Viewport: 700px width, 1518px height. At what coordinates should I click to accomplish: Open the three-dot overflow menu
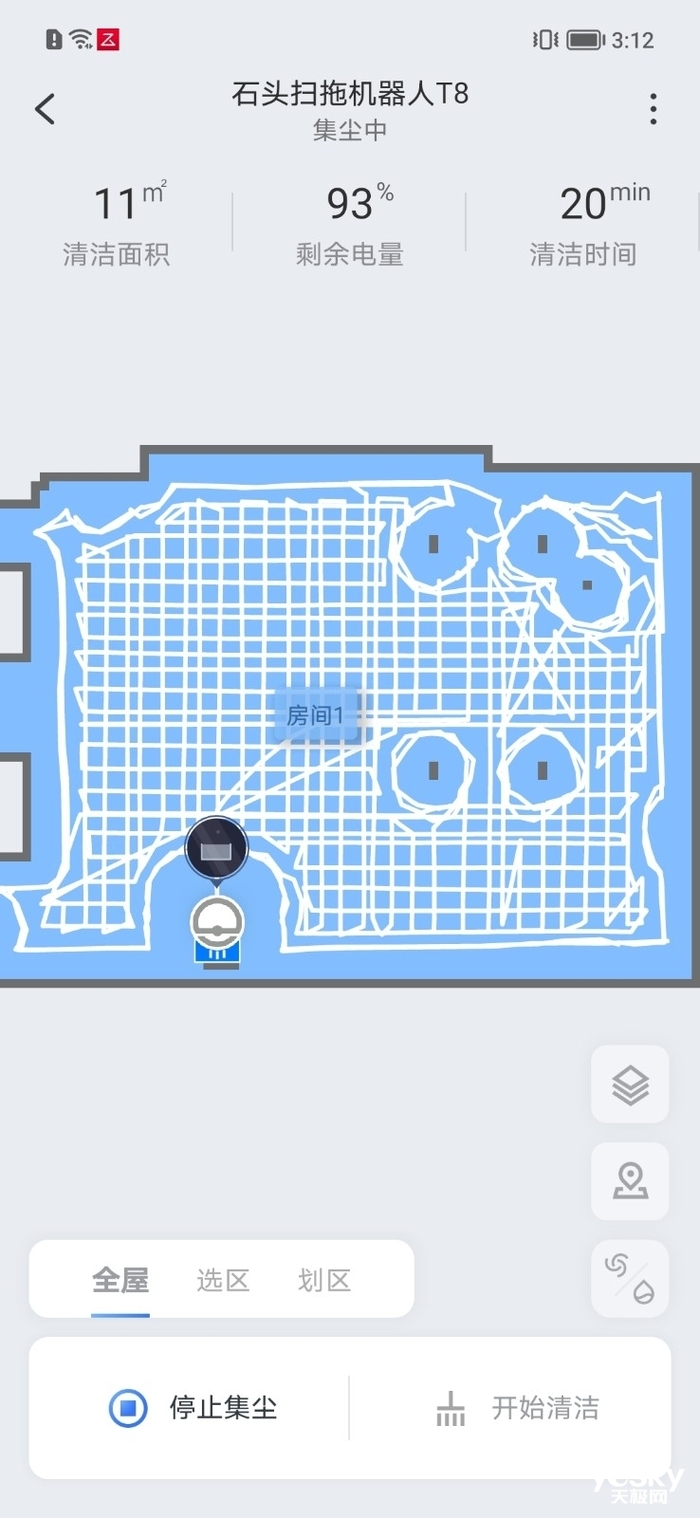[x=653, y=109]
